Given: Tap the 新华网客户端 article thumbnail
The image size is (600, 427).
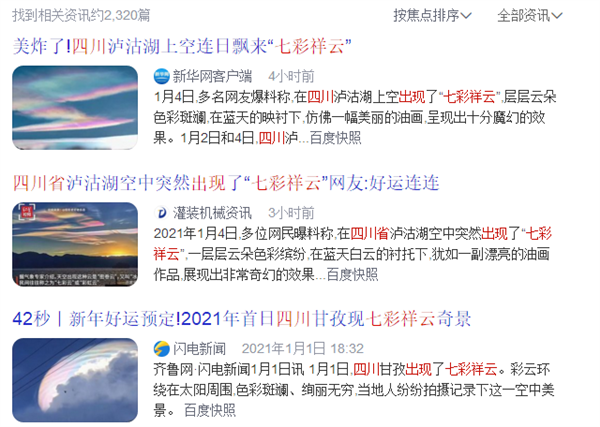Looking at the screenshot, I should pos(75,107).
